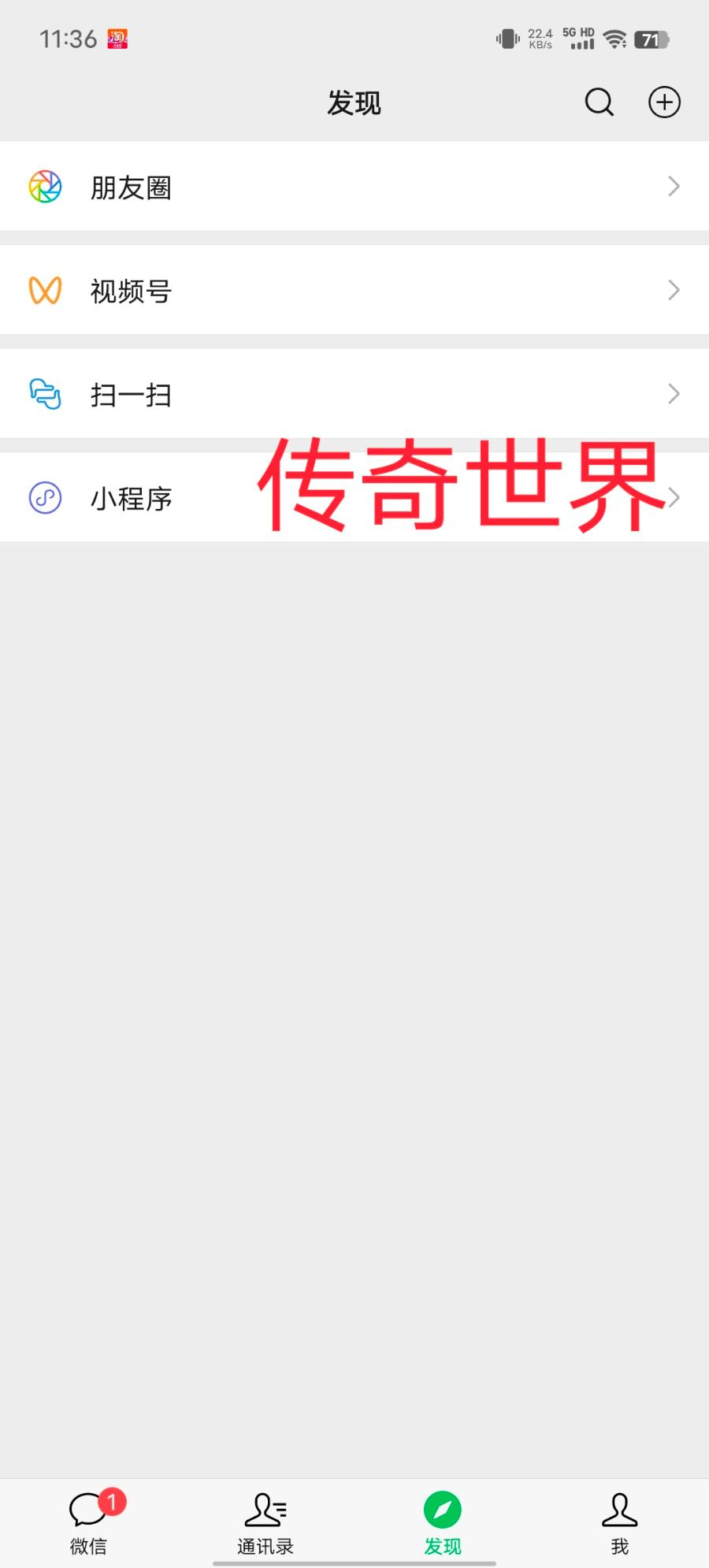This screenshot has width=709, height=1568.
Task: Open 视频号 Channels
Action: 354,291
